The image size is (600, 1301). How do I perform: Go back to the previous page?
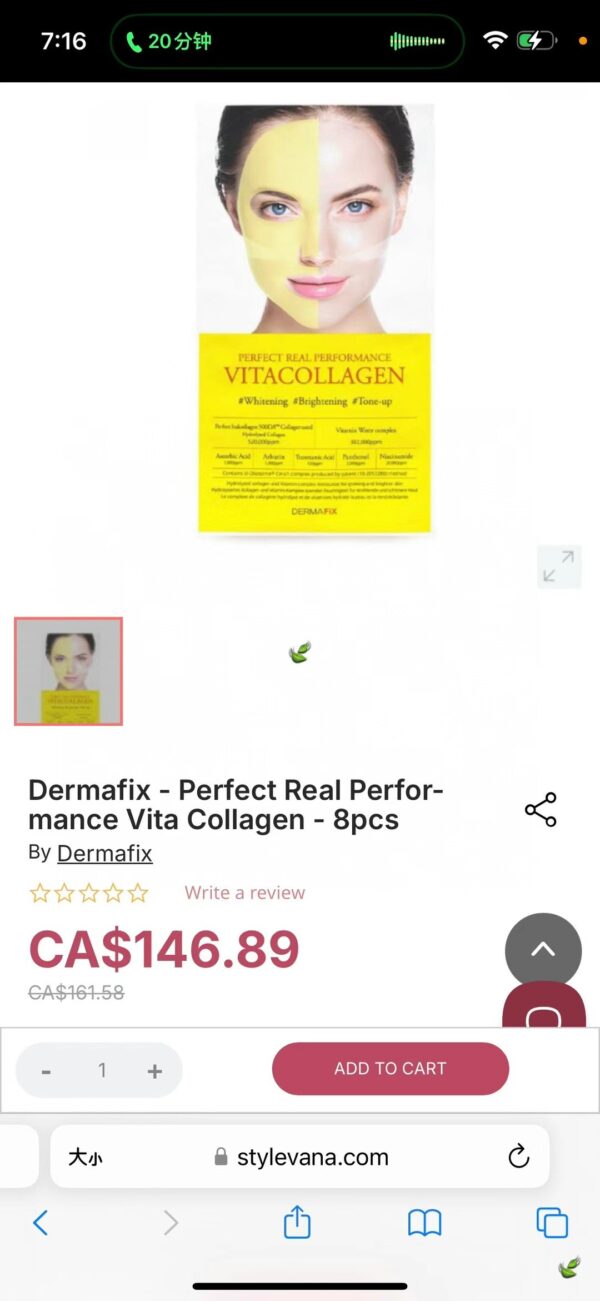40,1222
